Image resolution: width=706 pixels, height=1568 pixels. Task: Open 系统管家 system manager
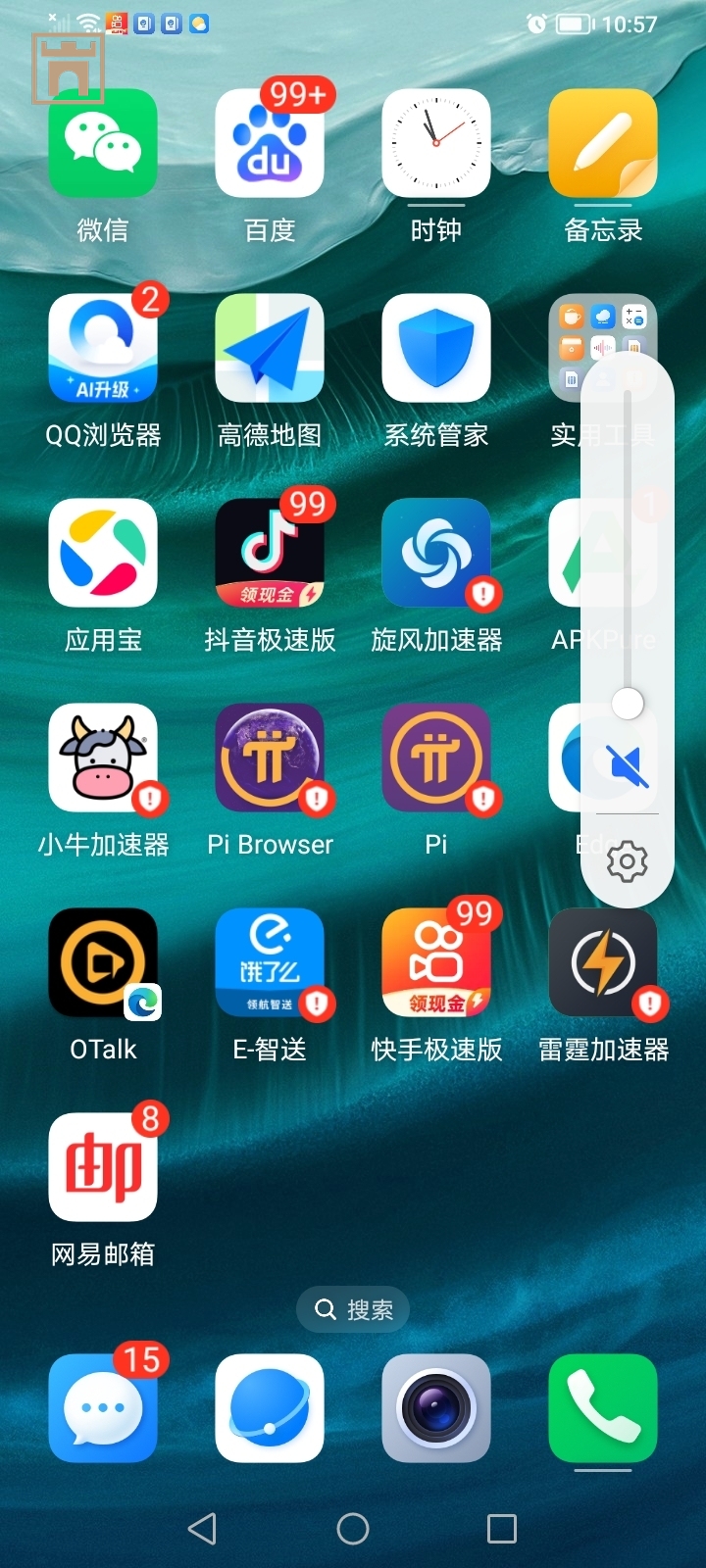tap(436, 348)
